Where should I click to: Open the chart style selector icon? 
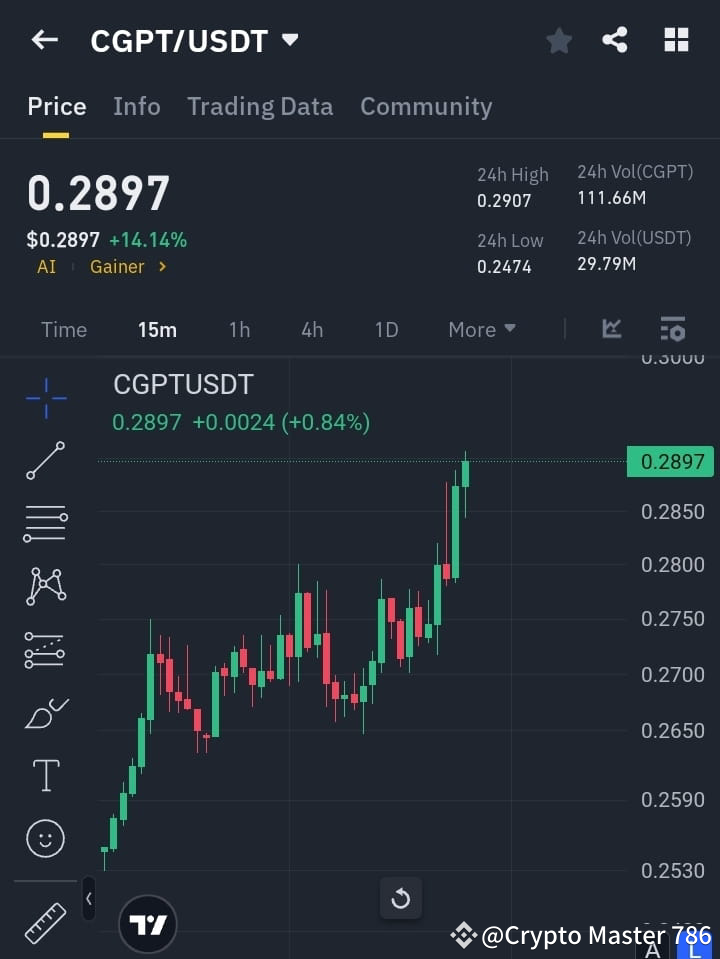click(x=611, y=329)
